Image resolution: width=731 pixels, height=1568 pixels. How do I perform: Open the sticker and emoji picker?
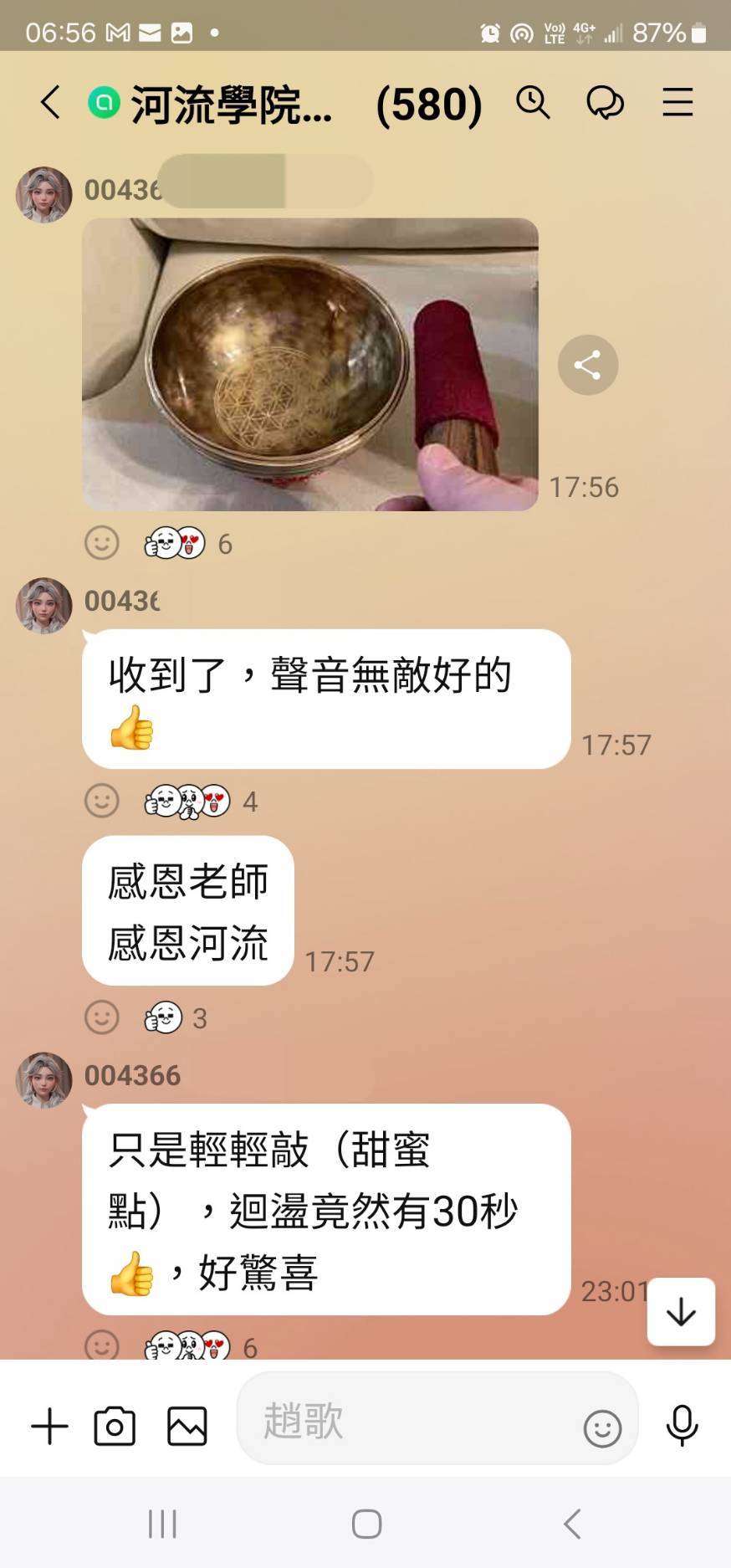pos(602,1428)
